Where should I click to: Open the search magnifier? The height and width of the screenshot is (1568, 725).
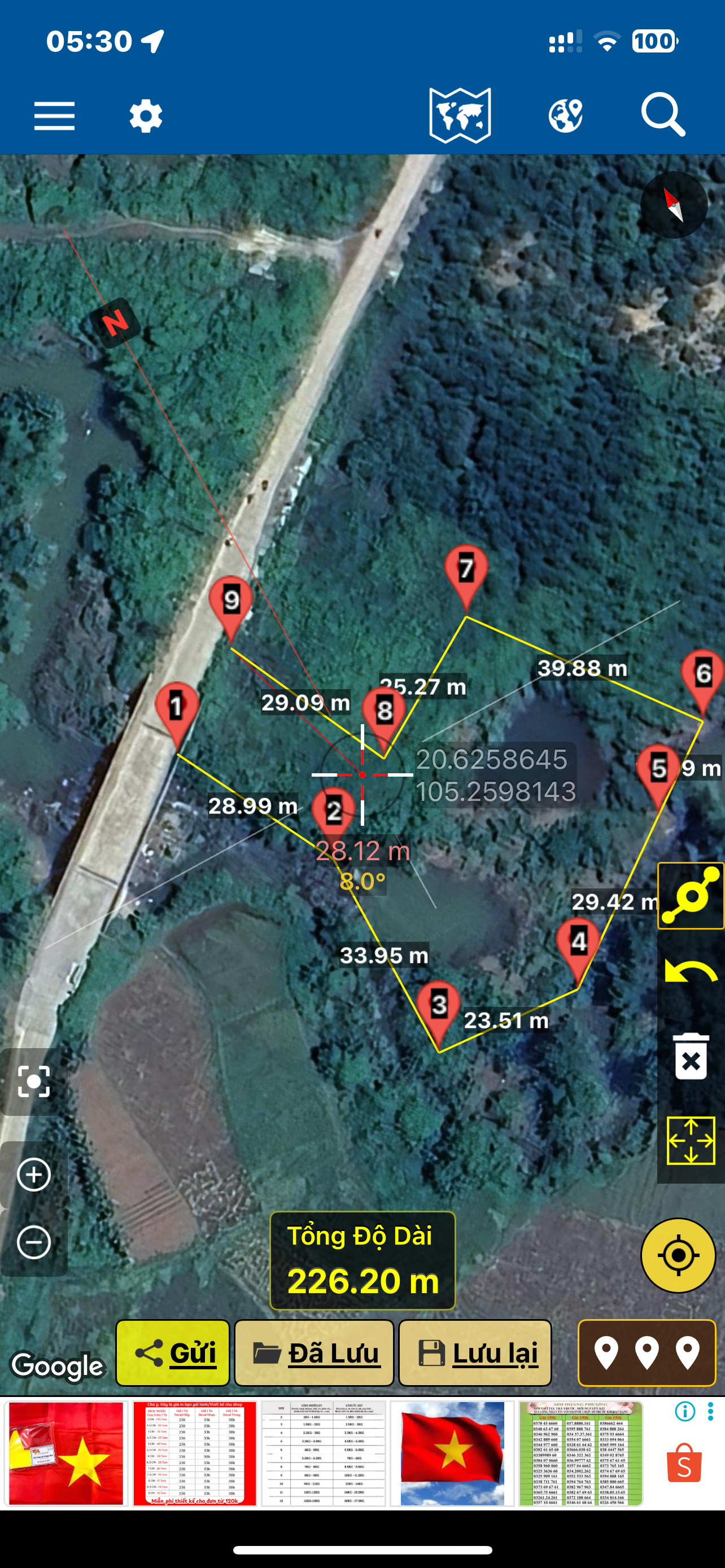click(x=663, y=115)
